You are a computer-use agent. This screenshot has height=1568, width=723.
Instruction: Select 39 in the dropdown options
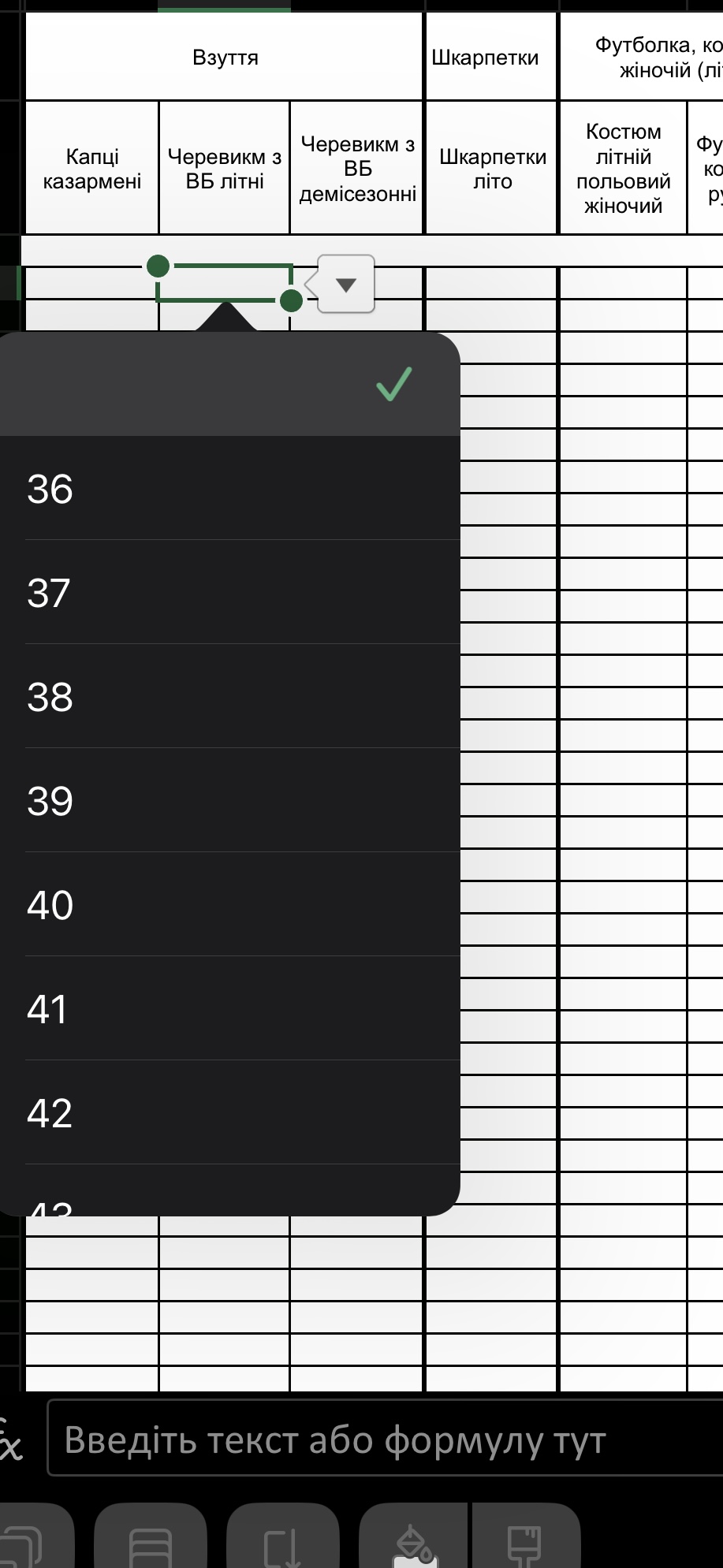point(229,801)
